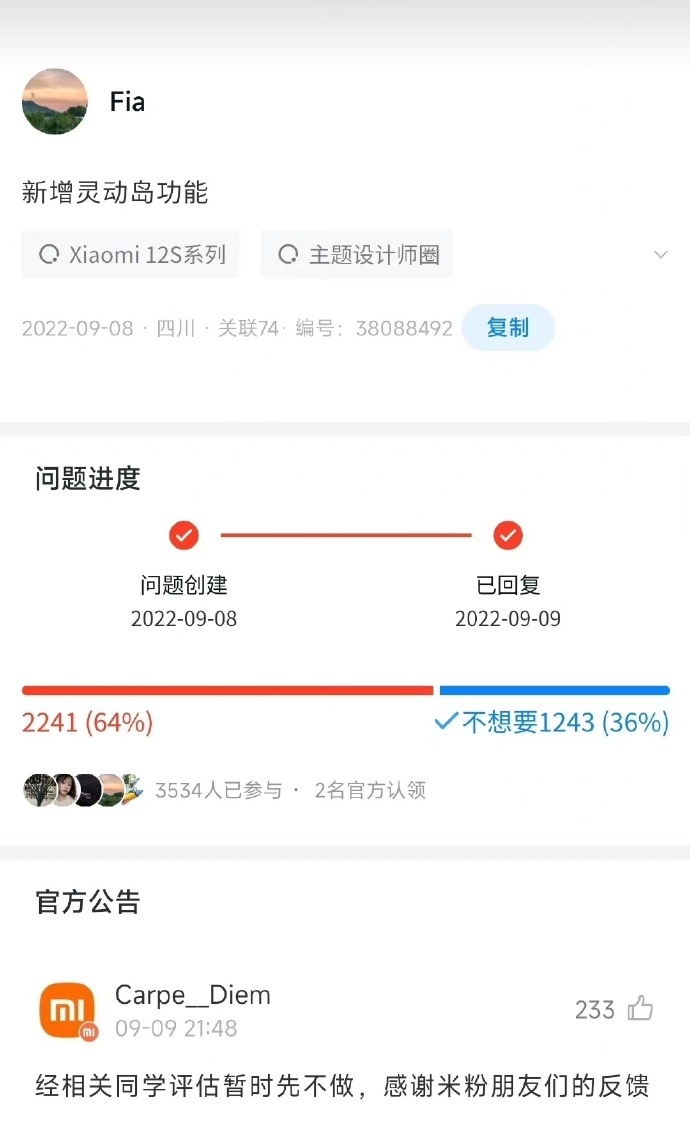Image resolution: width=690 pixels, height=1128 pixels.
Task: Copy the feedback number with 复制
Action: click(508, 327)
